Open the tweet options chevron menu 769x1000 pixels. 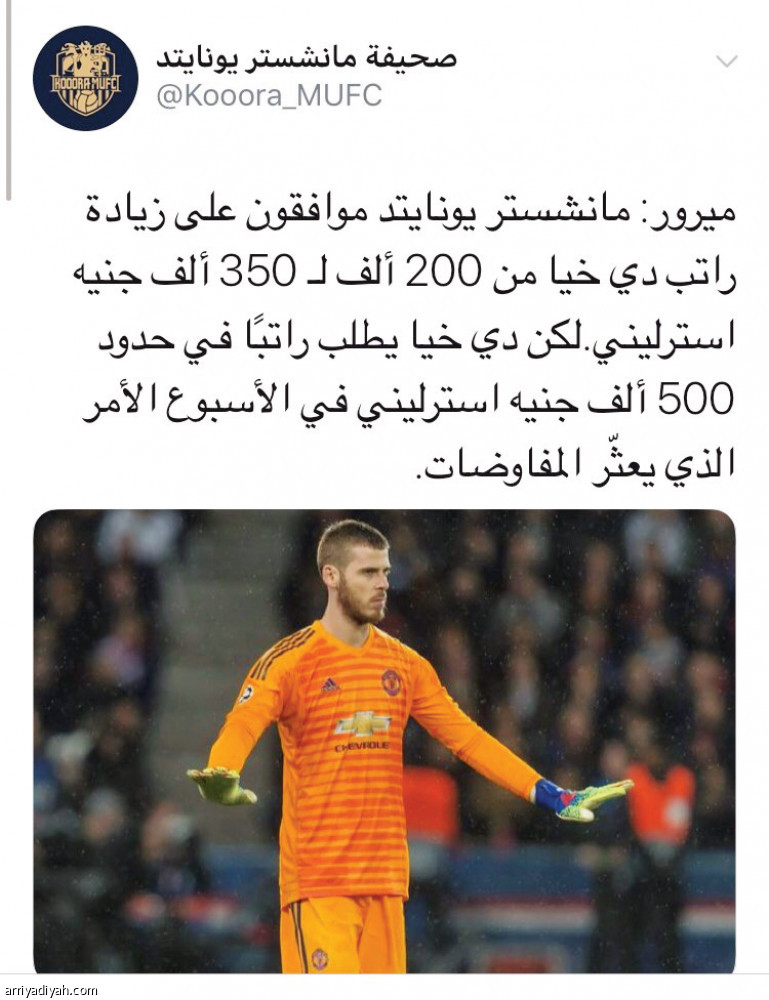point(727,62)
